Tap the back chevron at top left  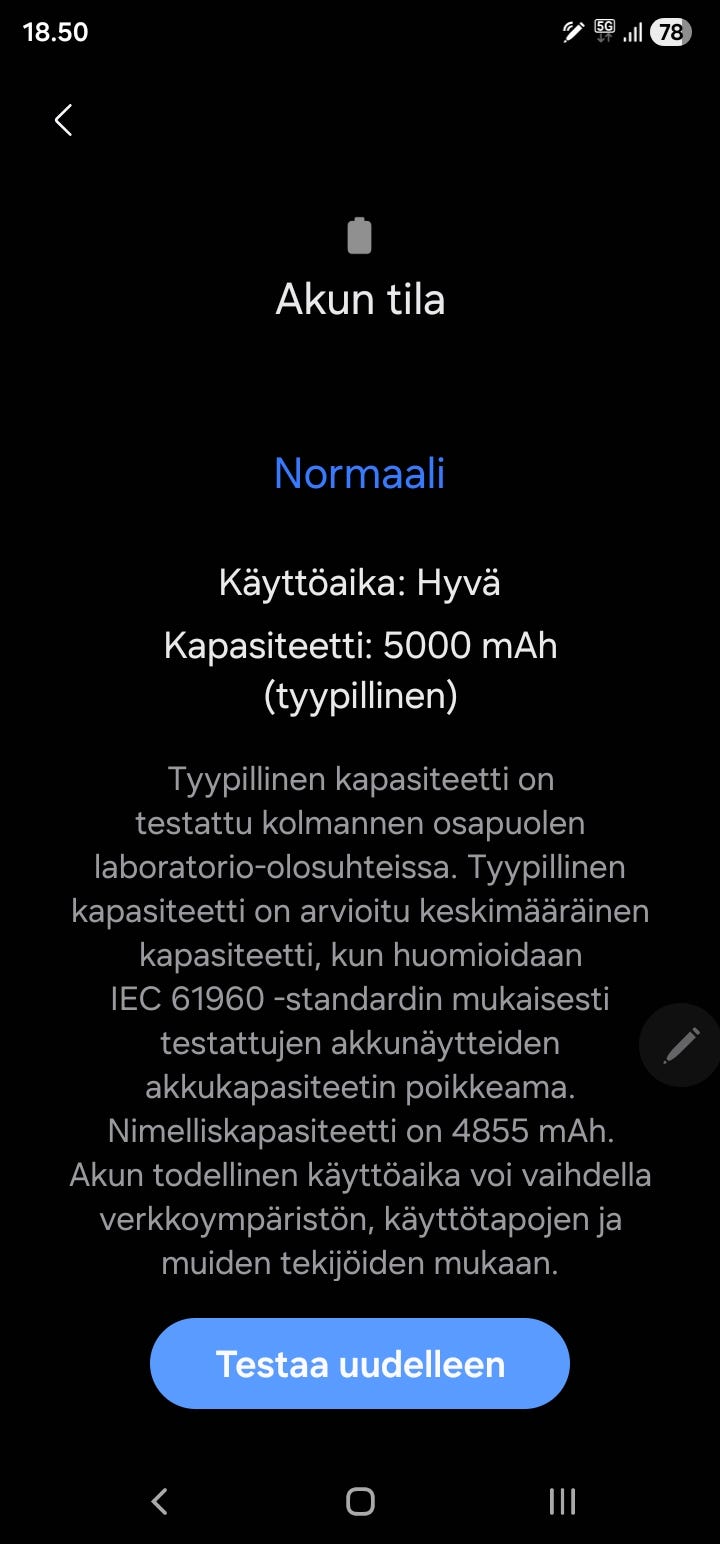point(63,119)
